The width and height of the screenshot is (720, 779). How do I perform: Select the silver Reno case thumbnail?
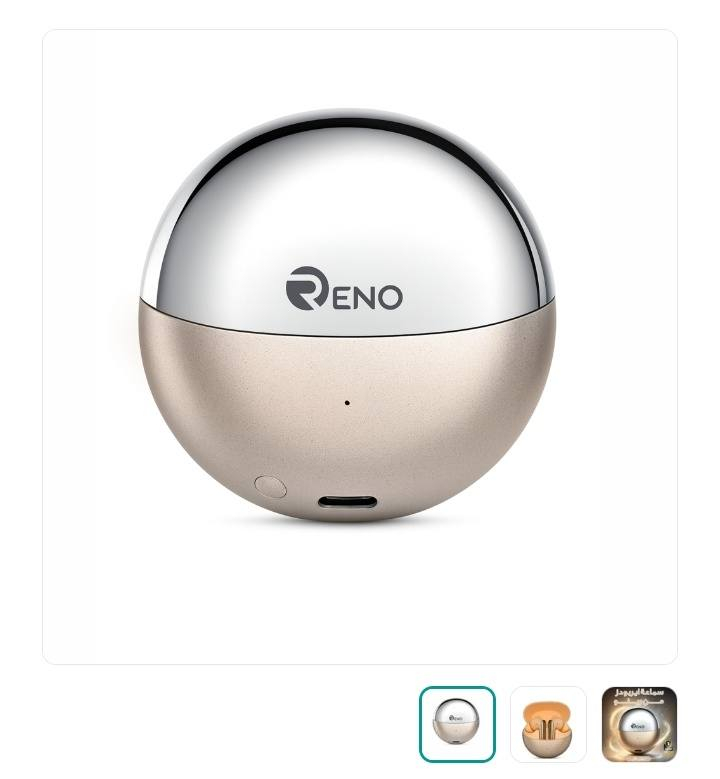click(x=457, y=724)
